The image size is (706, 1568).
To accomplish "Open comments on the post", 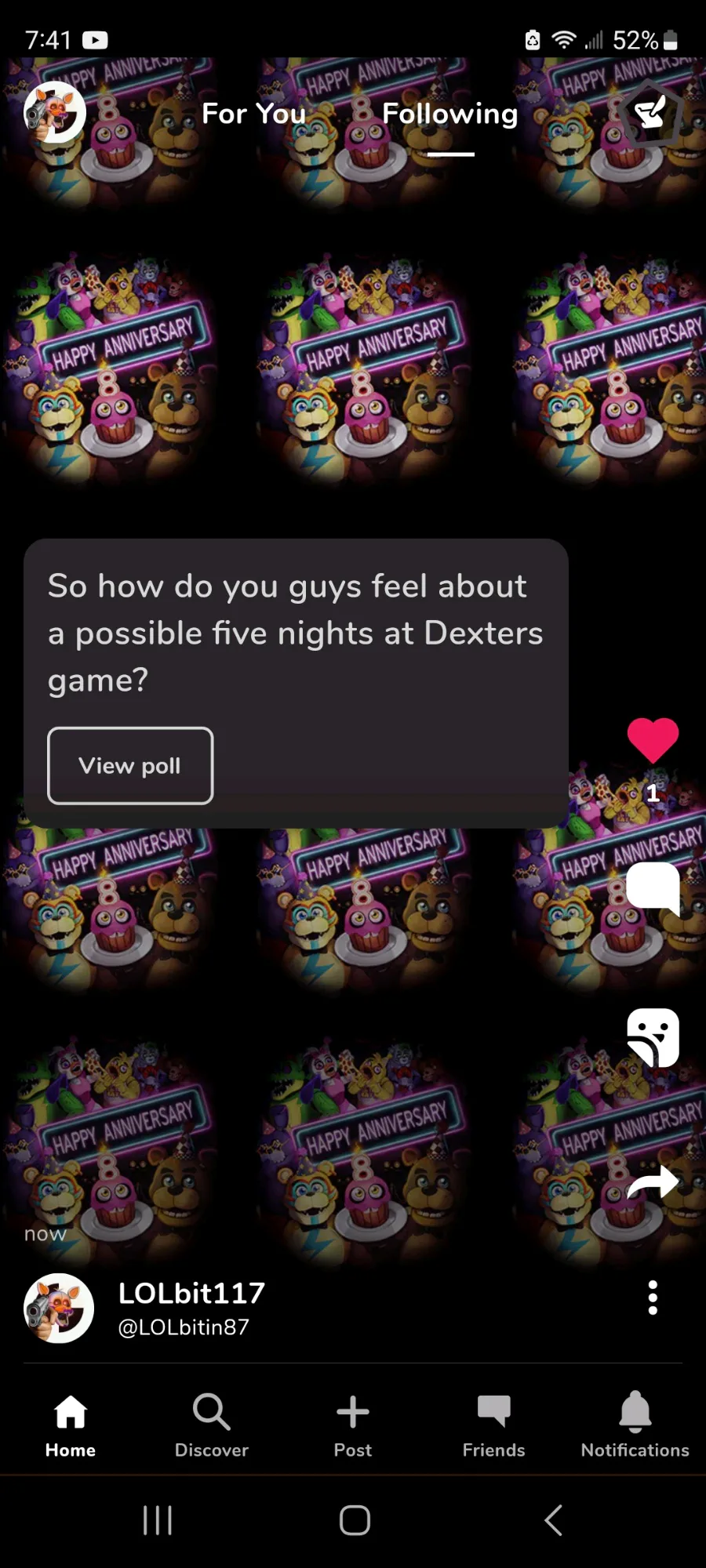I will coord(653,888).
